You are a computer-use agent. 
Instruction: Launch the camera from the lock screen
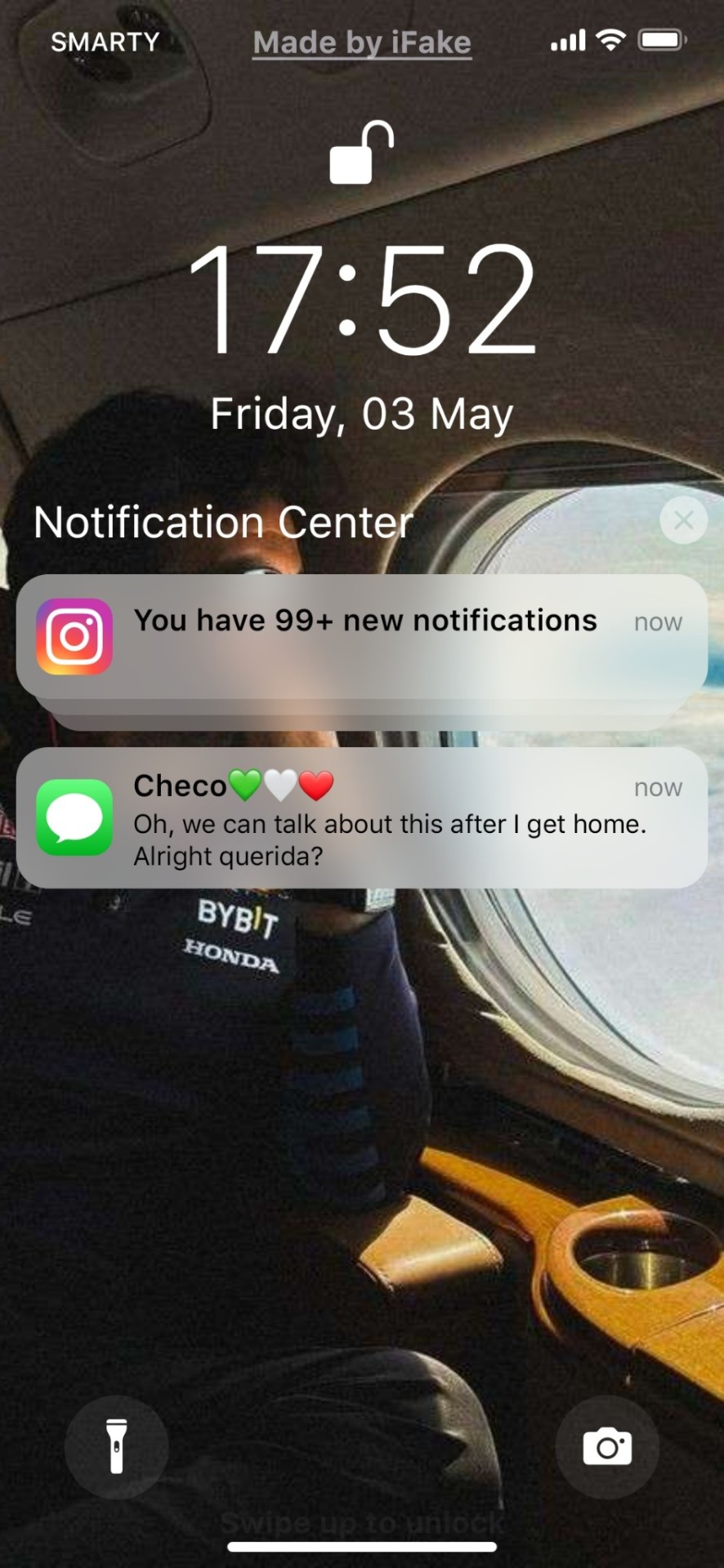[606, 1446]
